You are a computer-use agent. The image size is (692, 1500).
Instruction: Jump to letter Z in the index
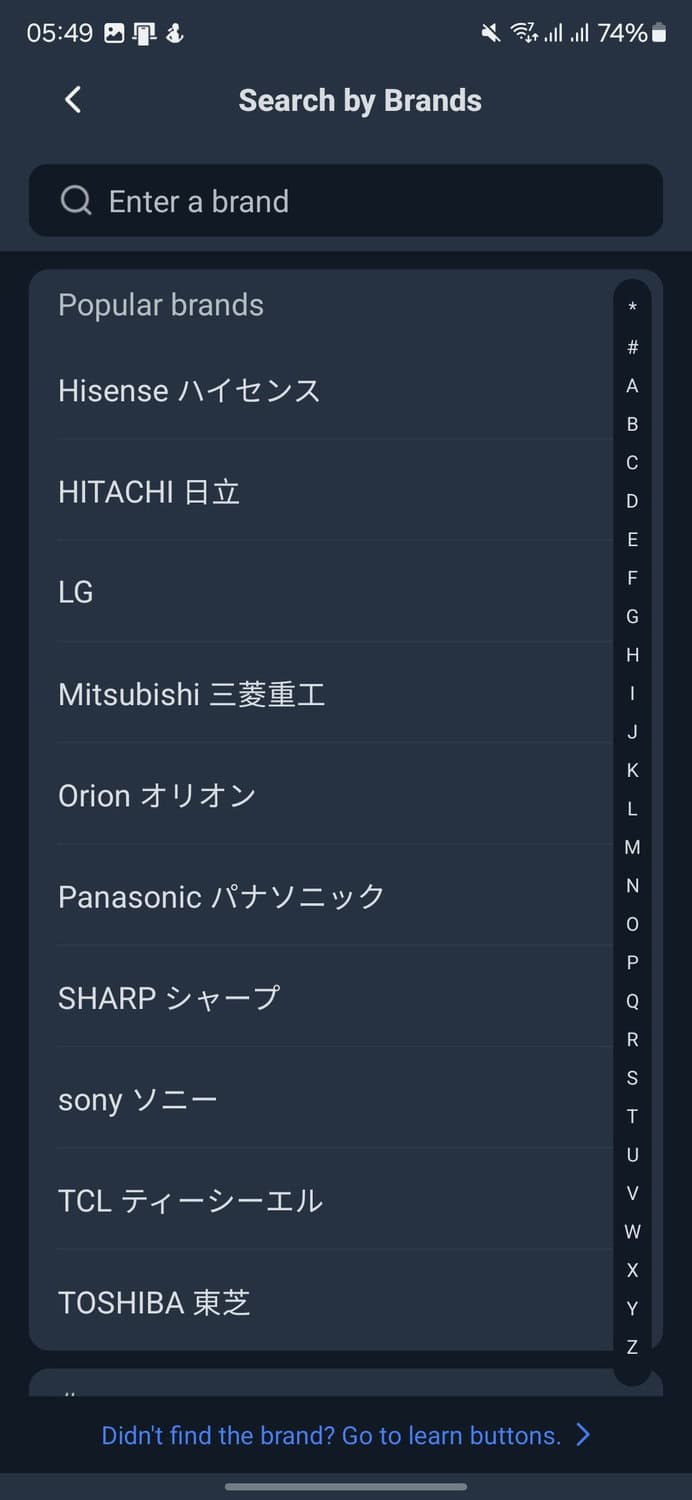[x=632, y=1347]
